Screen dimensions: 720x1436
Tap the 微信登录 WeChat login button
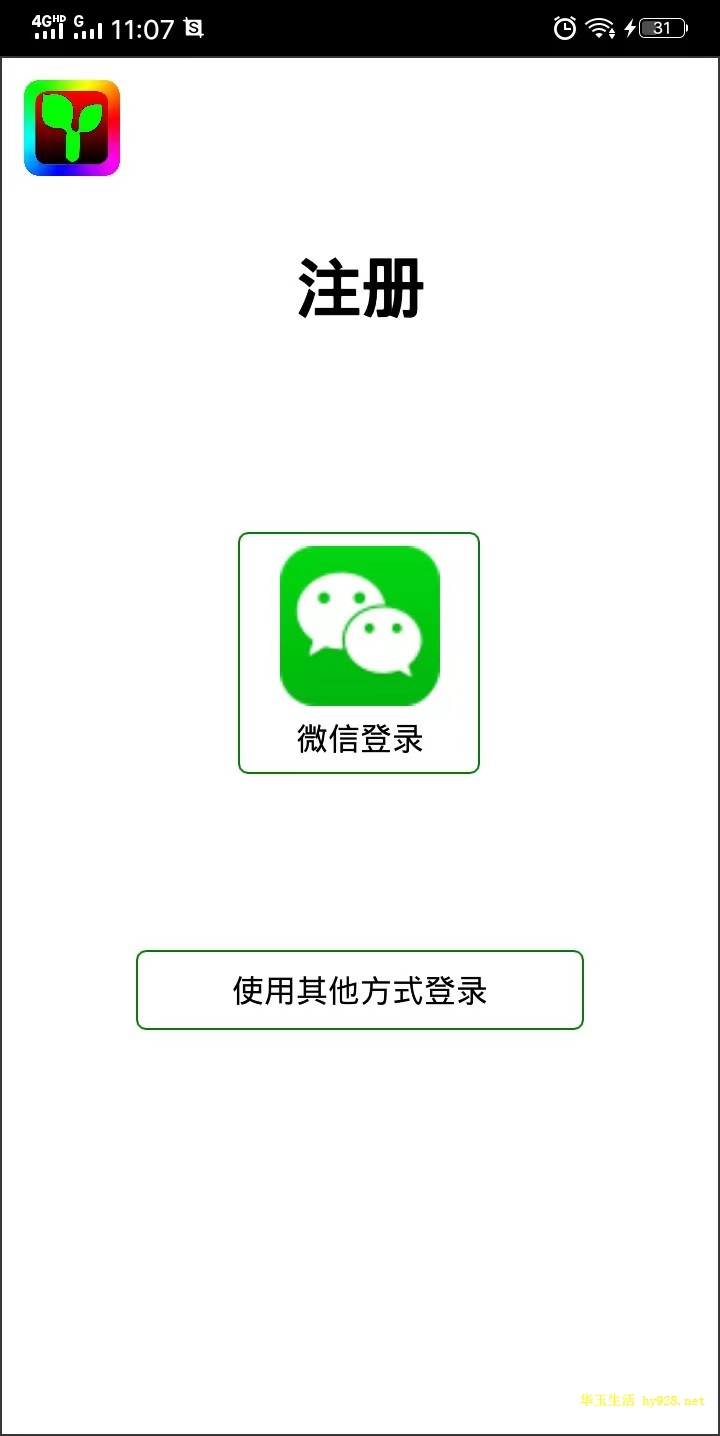(x=359, y=652)
